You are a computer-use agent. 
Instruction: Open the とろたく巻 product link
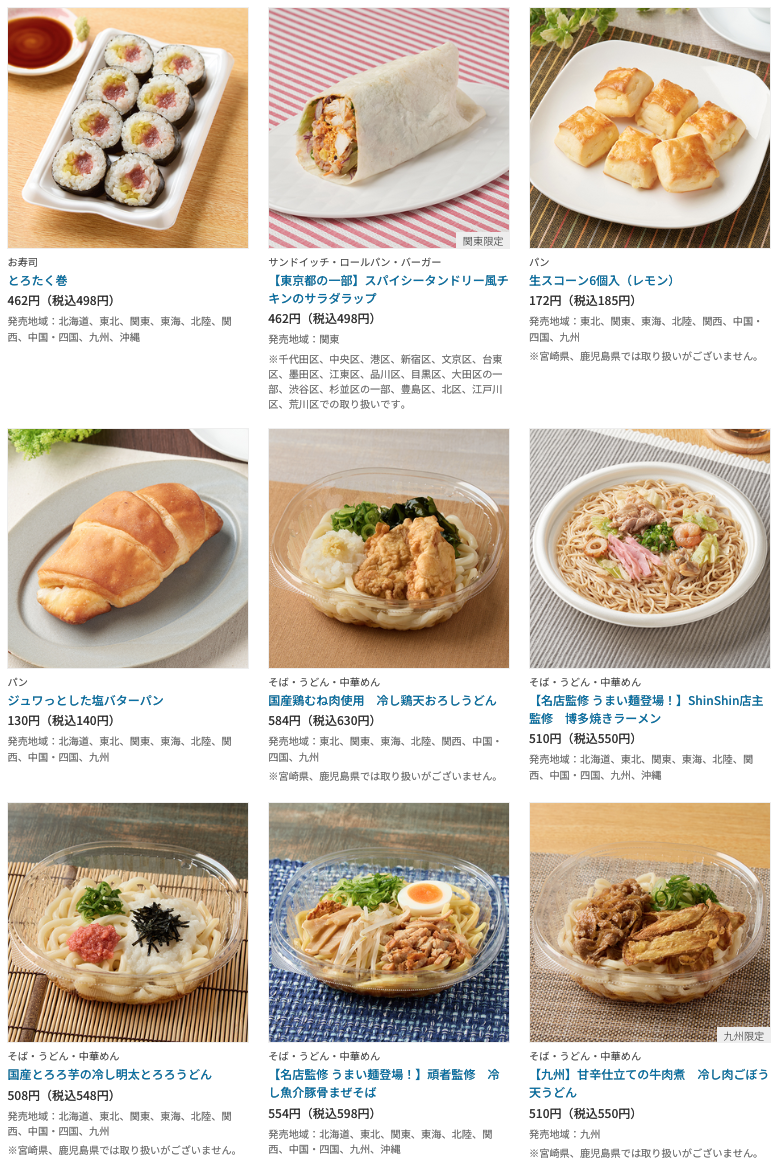pyautogui.click(x=38, y=280)
